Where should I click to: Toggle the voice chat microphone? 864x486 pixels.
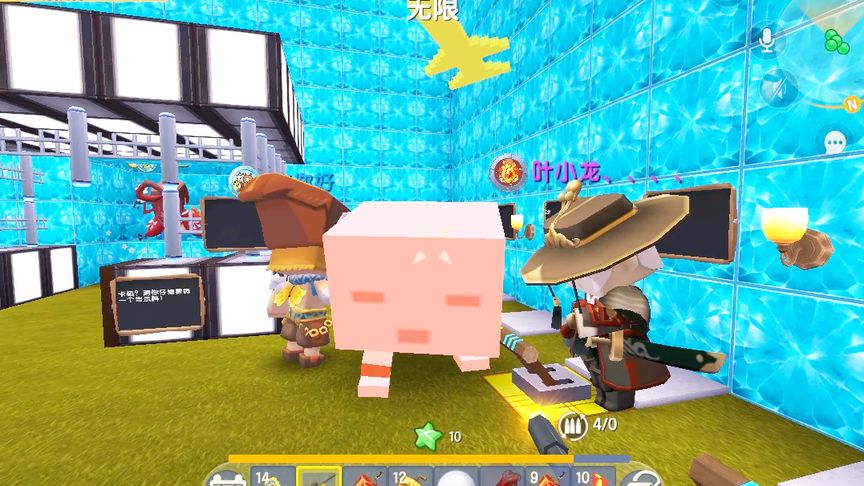(x=768, y=40)
